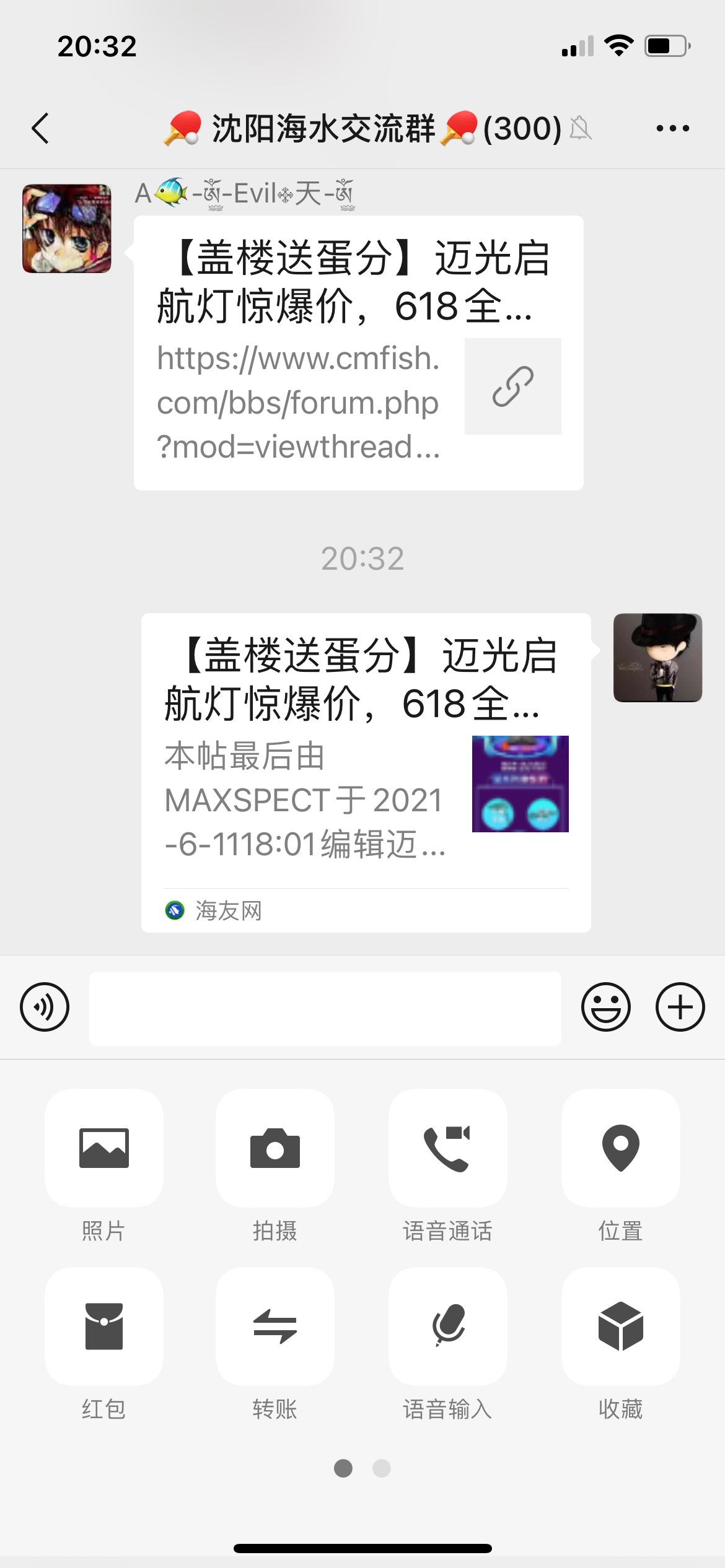The height and width of the screenshot is (1568, 725).
Task: Jump to second attachment page dot
Action: [382, 1468]
